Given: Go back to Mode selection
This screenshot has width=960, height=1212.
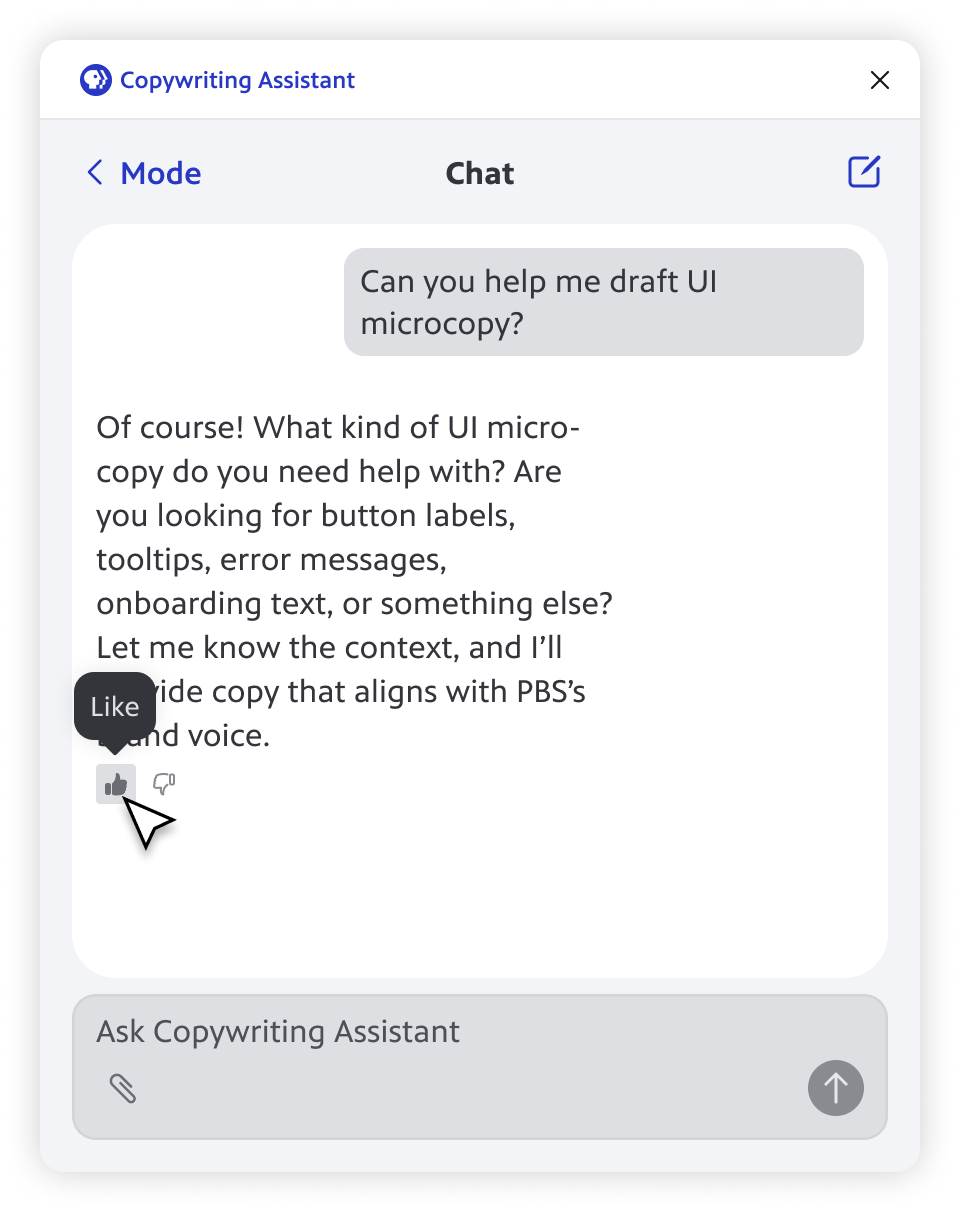Looking at the screenshot, I should (x=143, y=173).
